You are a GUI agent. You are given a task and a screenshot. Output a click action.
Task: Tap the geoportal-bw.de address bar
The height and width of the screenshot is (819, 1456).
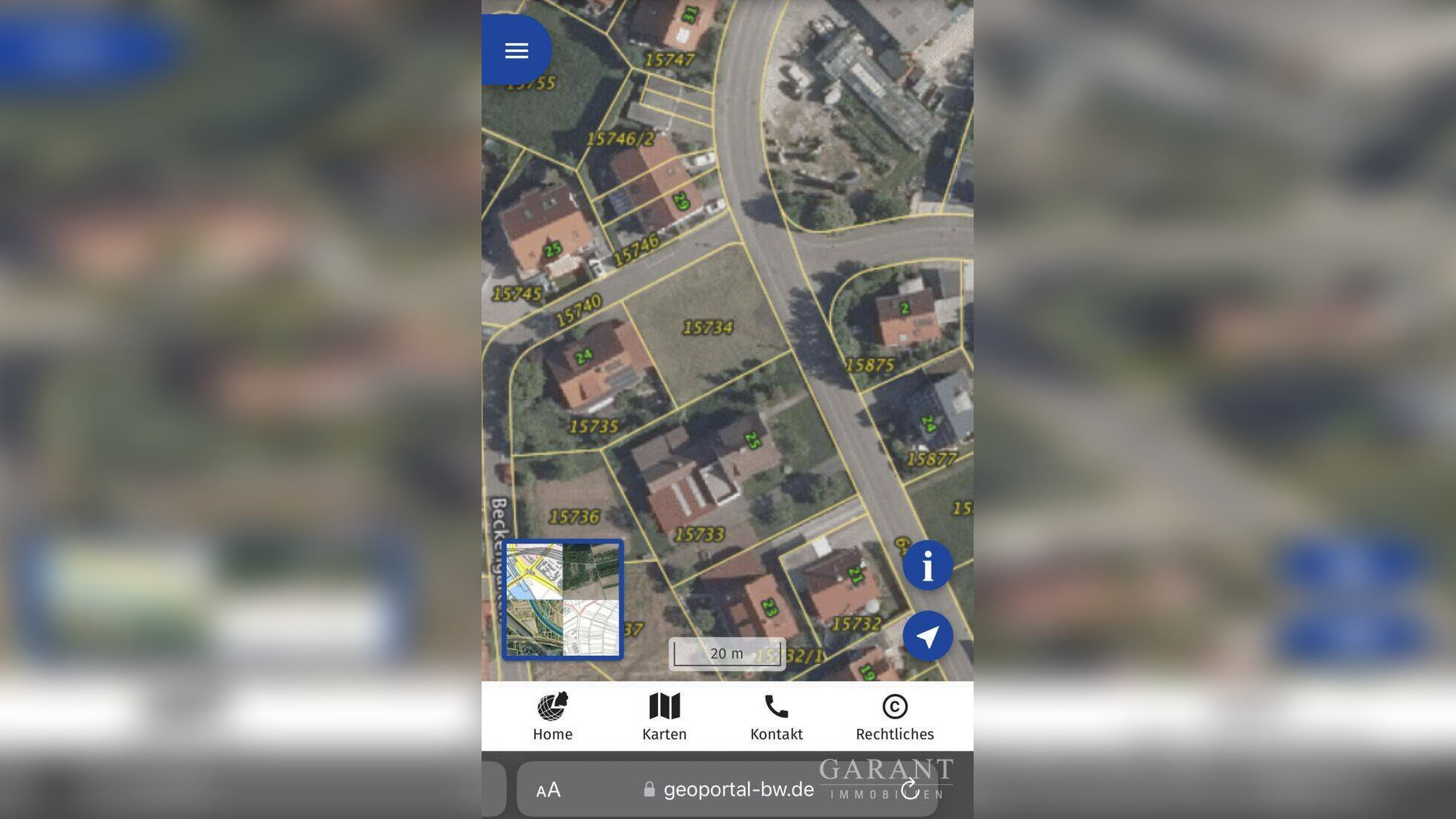(729, 790)
